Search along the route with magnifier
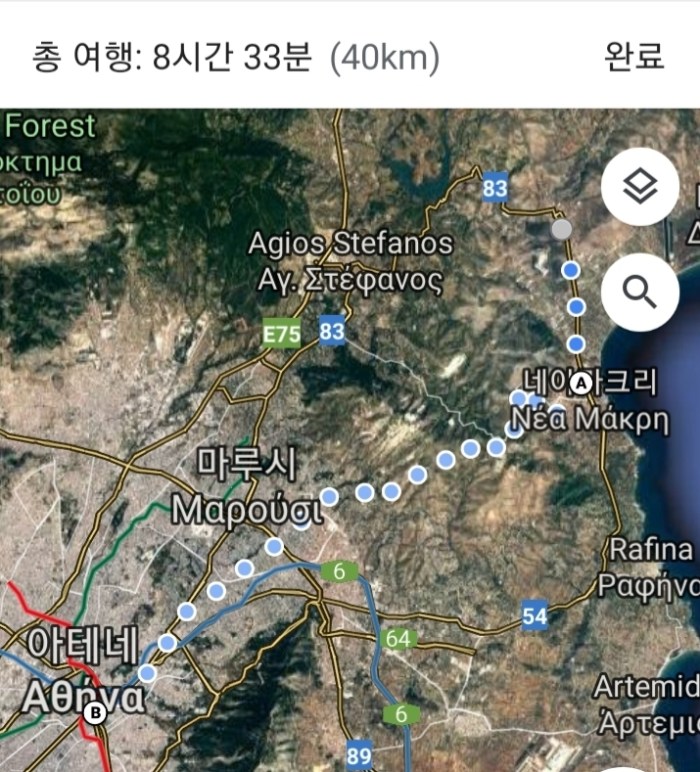 (x=640, y=292)
